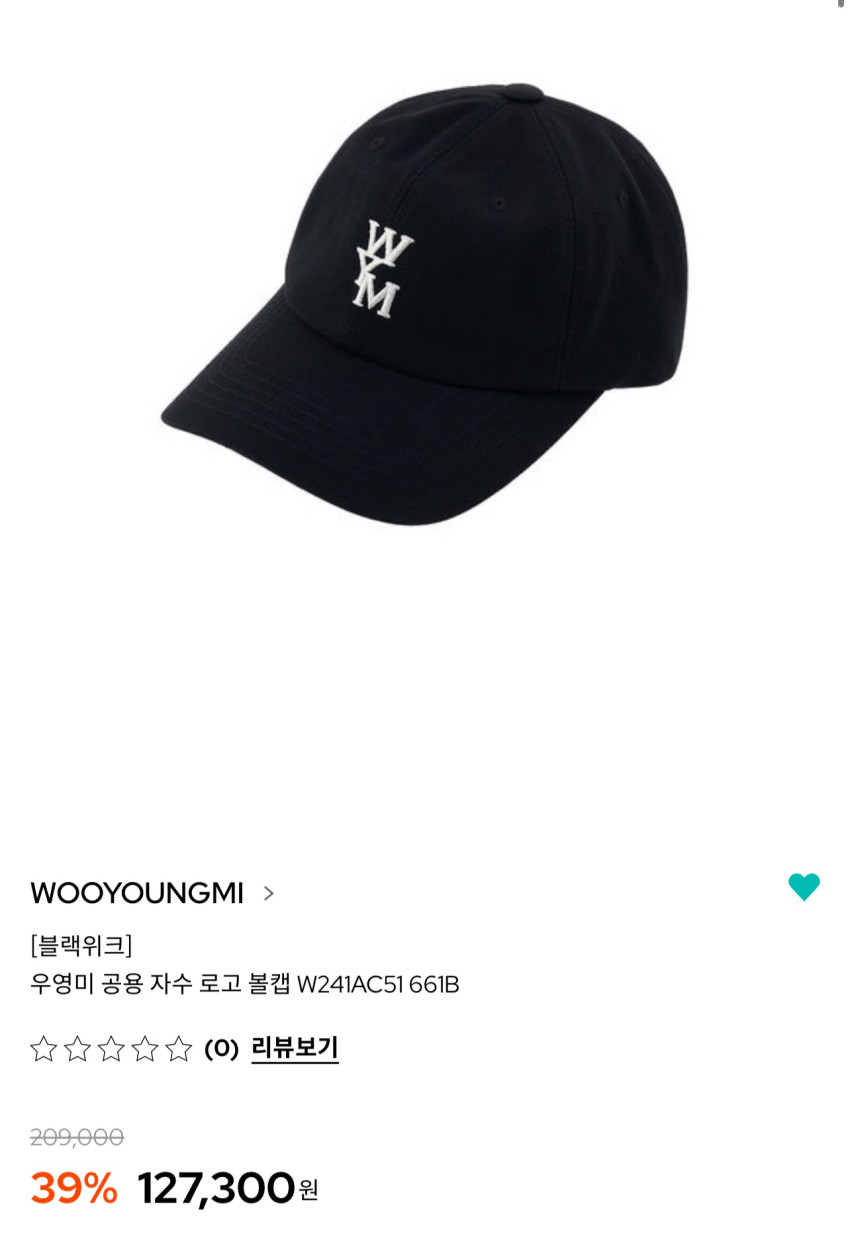Viewport: 850px width, 1253px height.
Task: Open the 리뷰보기 reviews link
Action: pyautogui.click(x=294, y=1048)
